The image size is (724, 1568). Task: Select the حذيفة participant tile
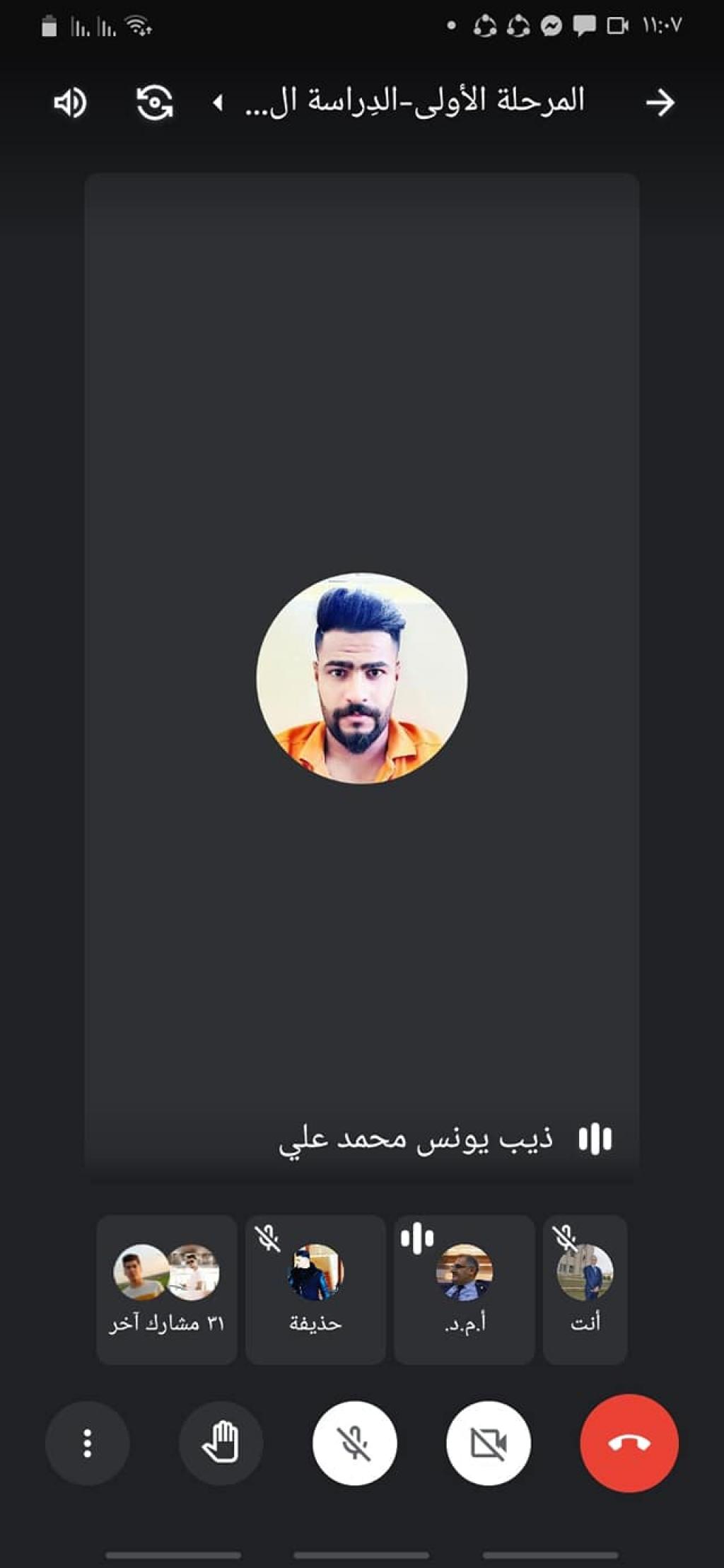point(315,1289)
